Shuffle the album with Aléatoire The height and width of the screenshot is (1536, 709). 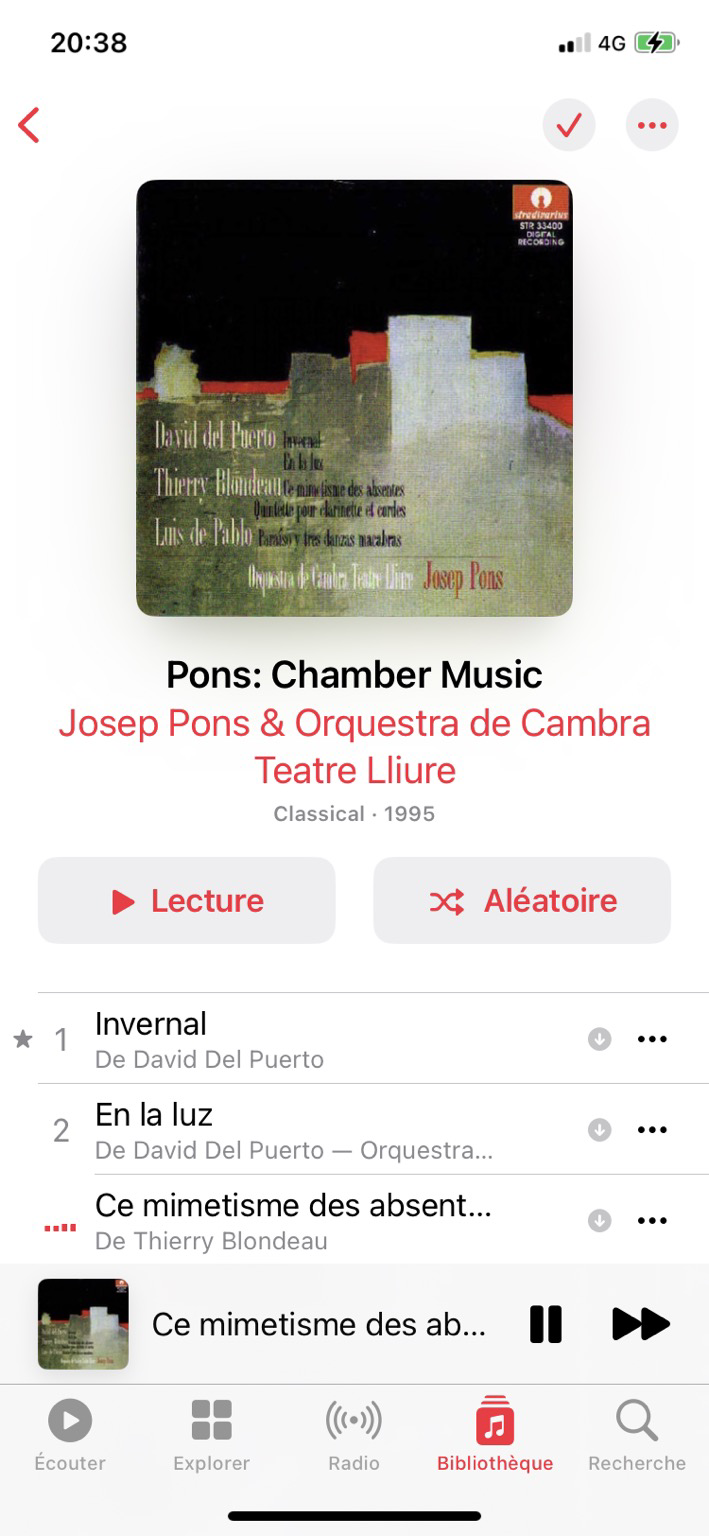[522, 901]
